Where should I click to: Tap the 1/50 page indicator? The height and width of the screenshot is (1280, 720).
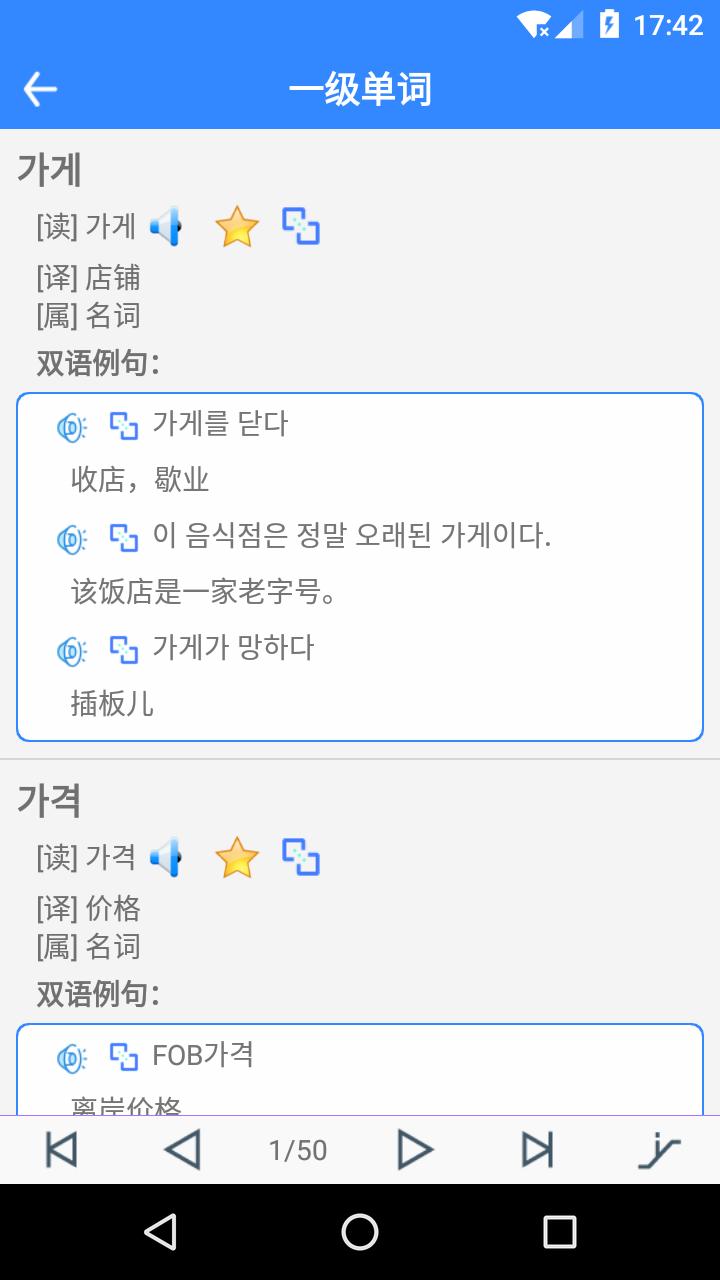[297, 1150]
